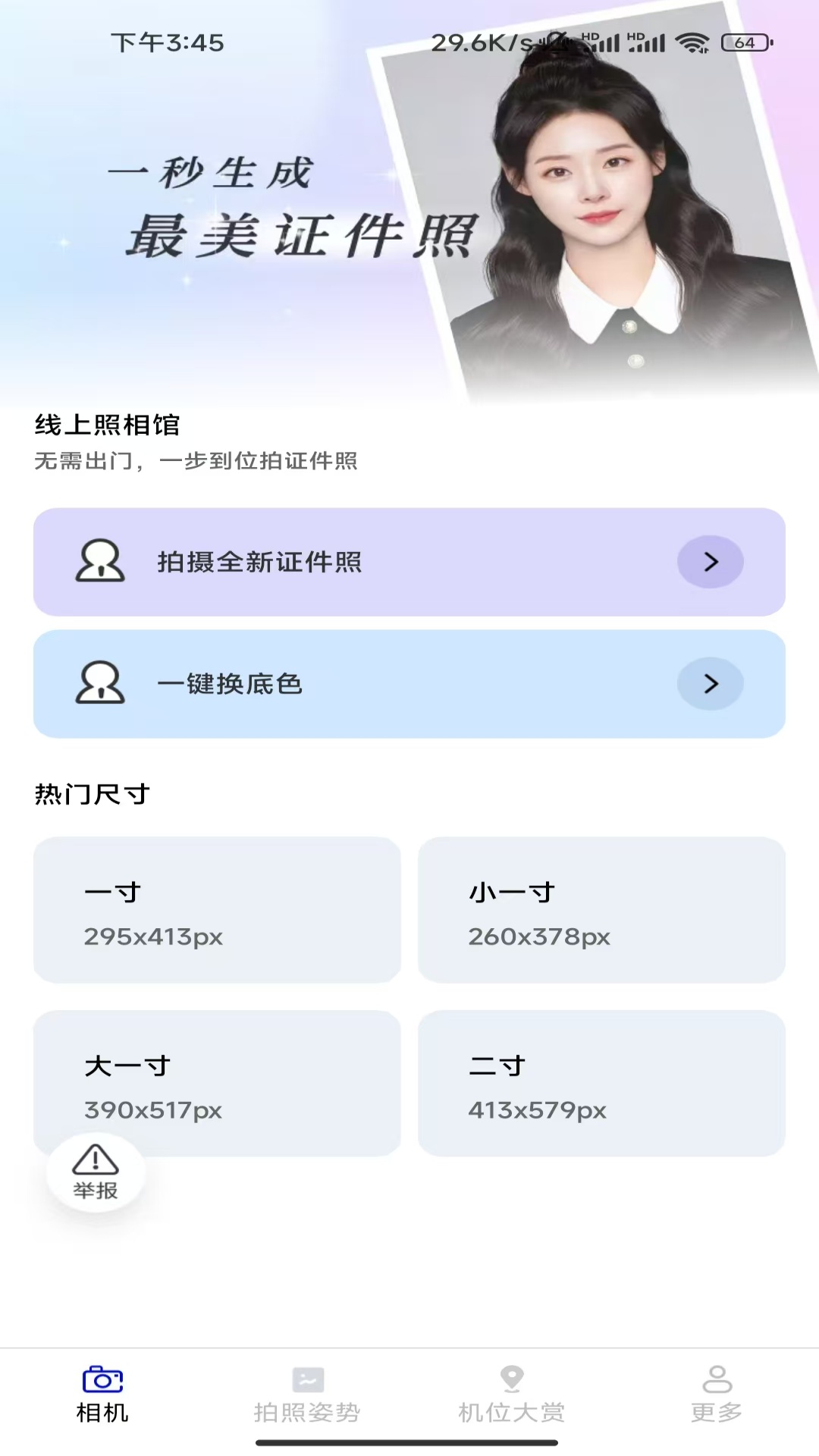The width and height of the screenshot is (819, 1456).
Task: Tap the 举报 warning triangle icon
Action: click(93, 1159)
